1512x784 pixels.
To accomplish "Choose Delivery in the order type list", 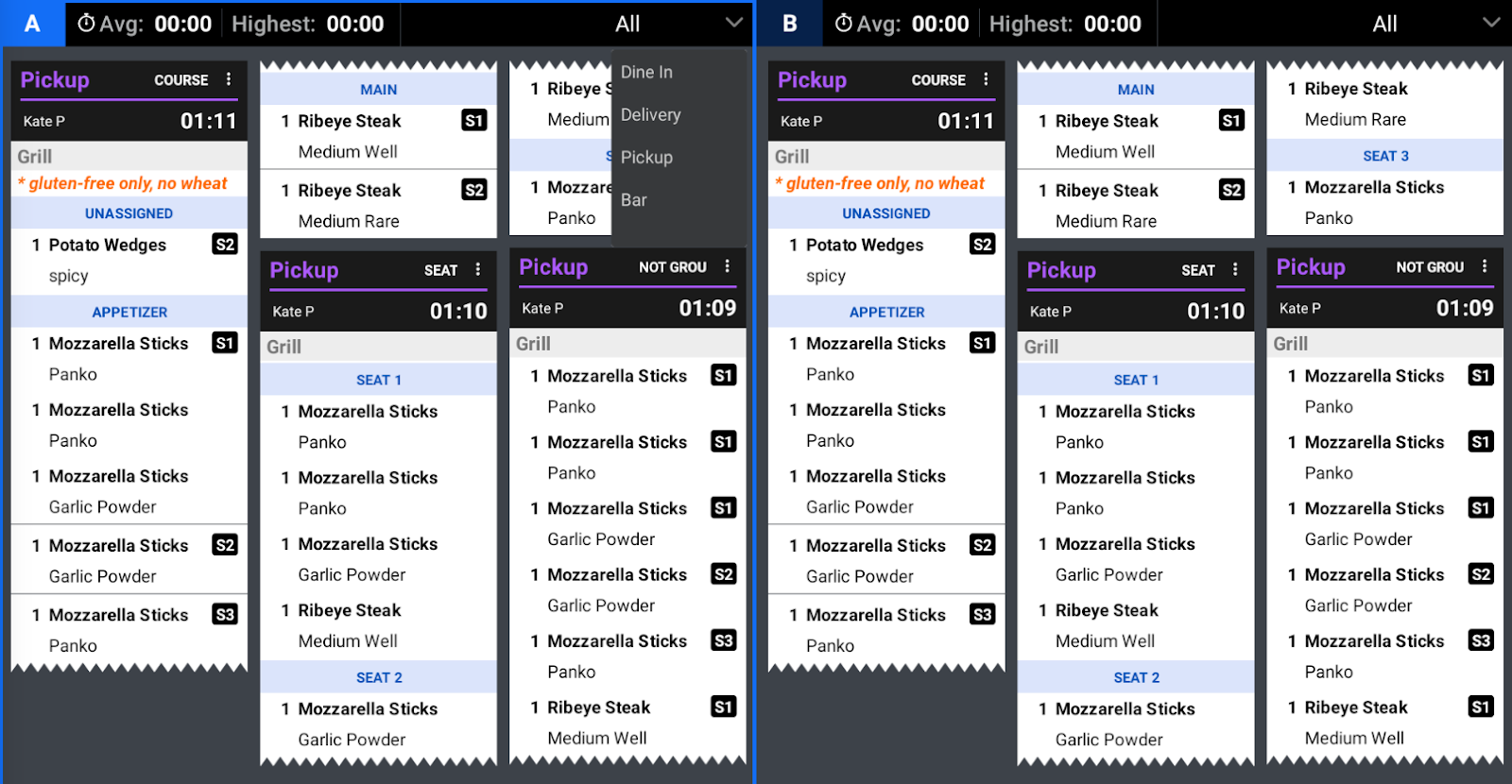I will click(651, 114).
